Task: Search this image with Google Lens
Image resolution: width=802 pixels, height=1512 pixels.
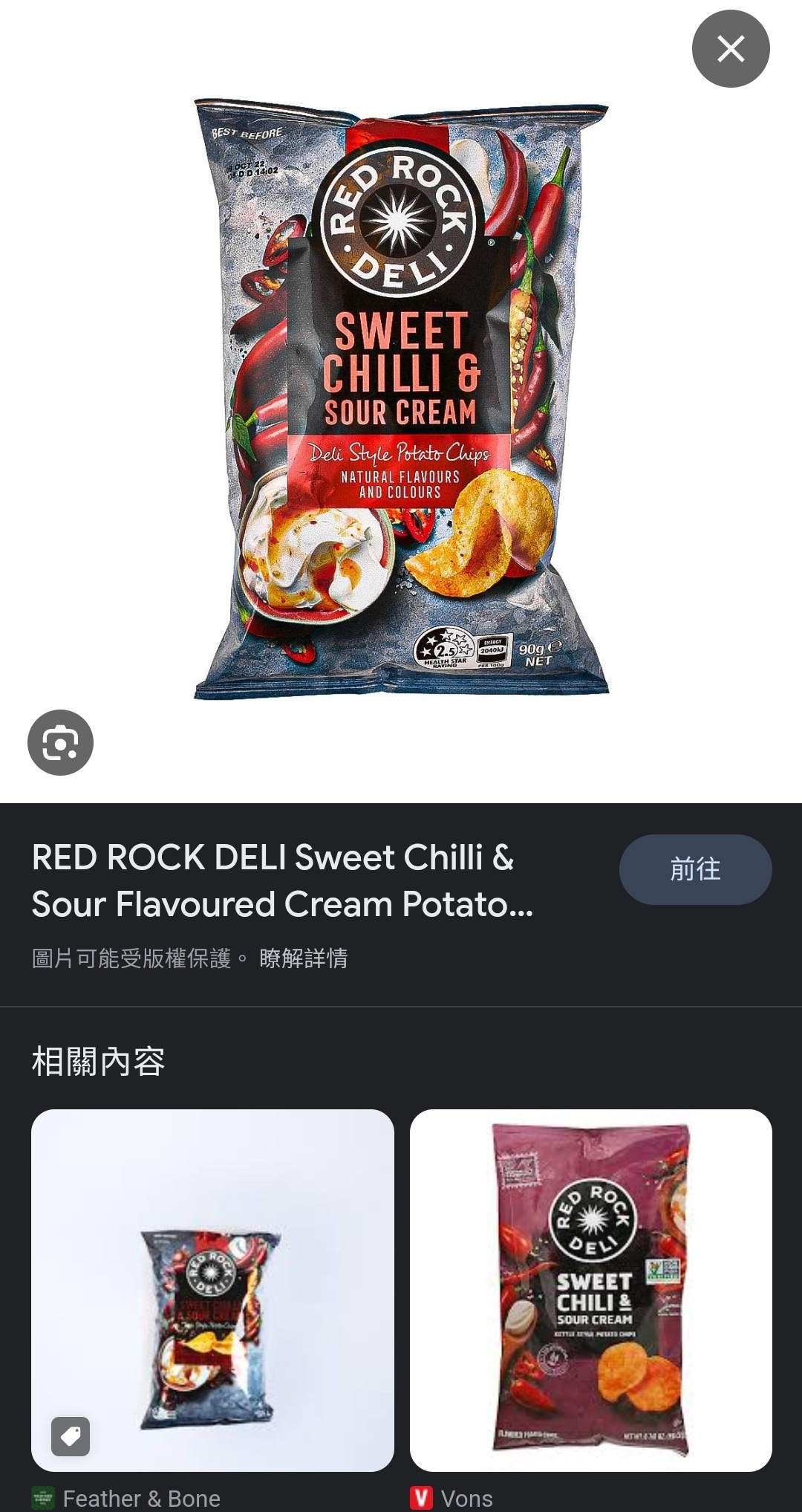Action: coord(60,742)
